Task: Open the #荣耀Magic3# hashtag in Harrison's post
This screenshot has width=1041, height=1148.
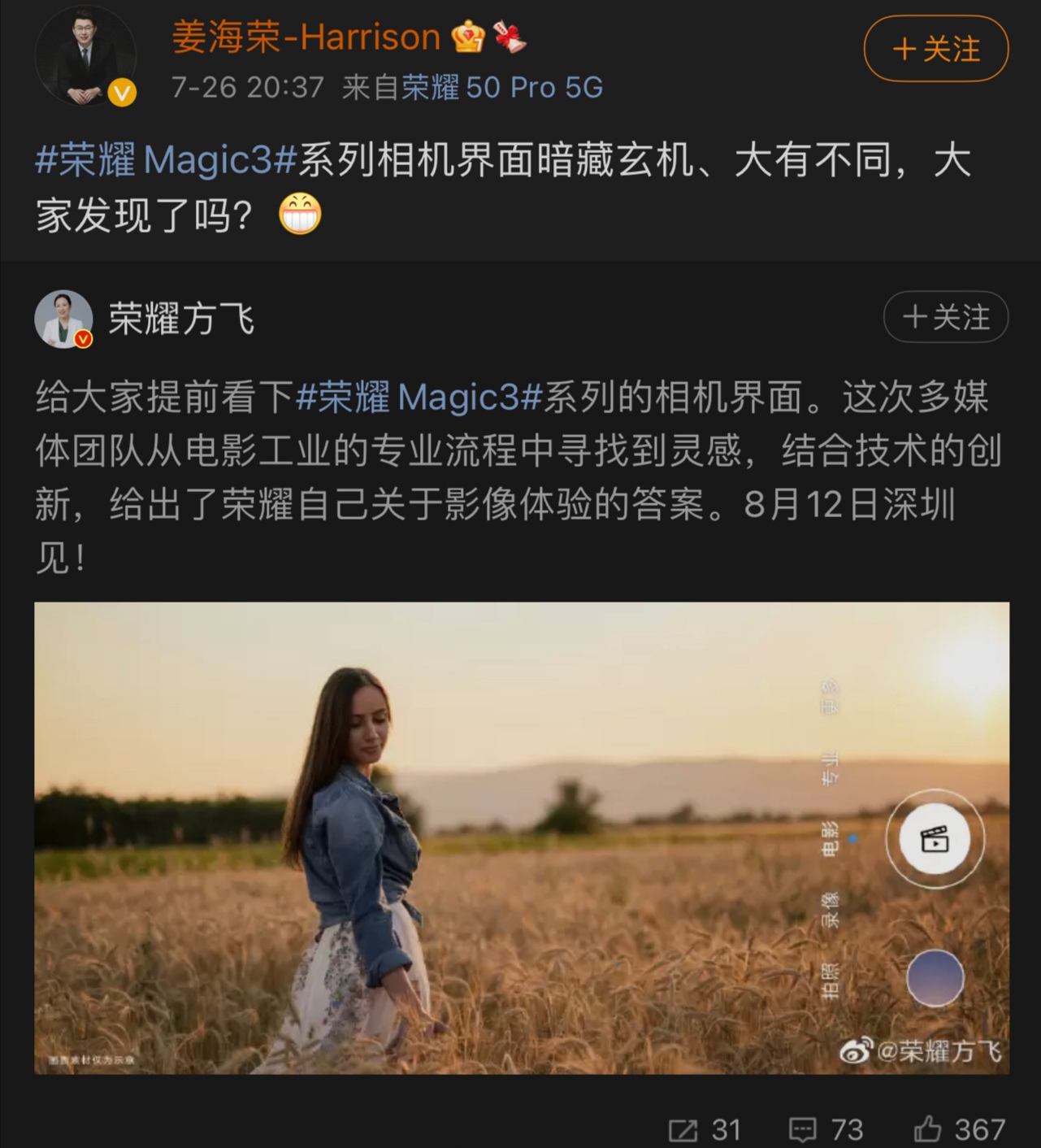Action: (167, 159)
